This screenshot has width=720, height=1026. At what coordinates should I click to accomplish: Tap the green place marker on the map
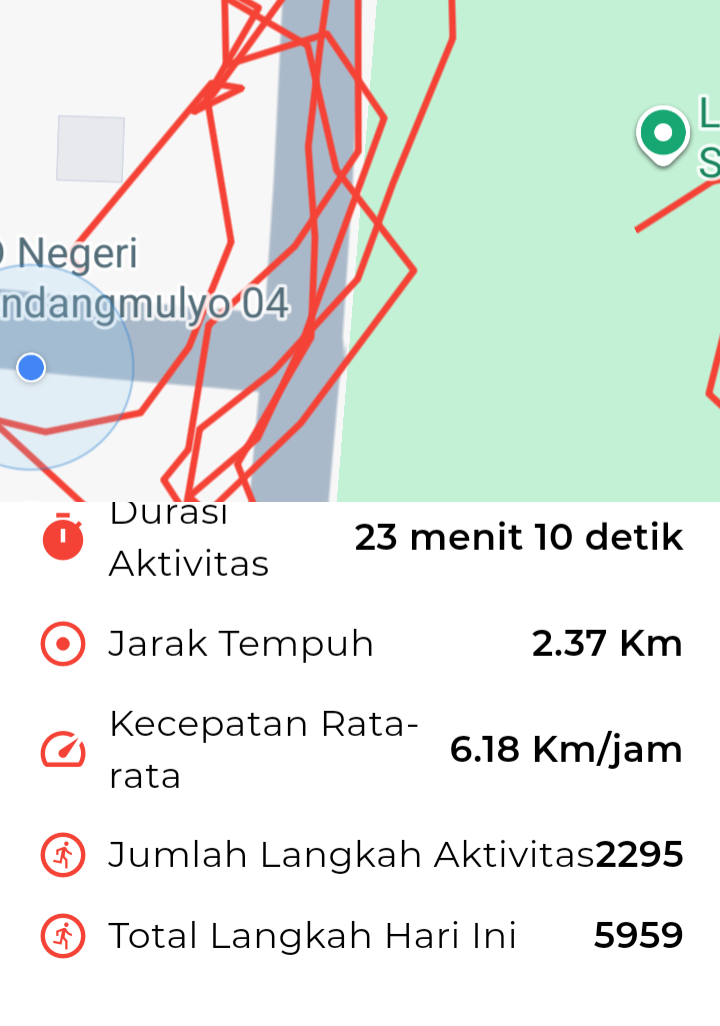(662, 134)
